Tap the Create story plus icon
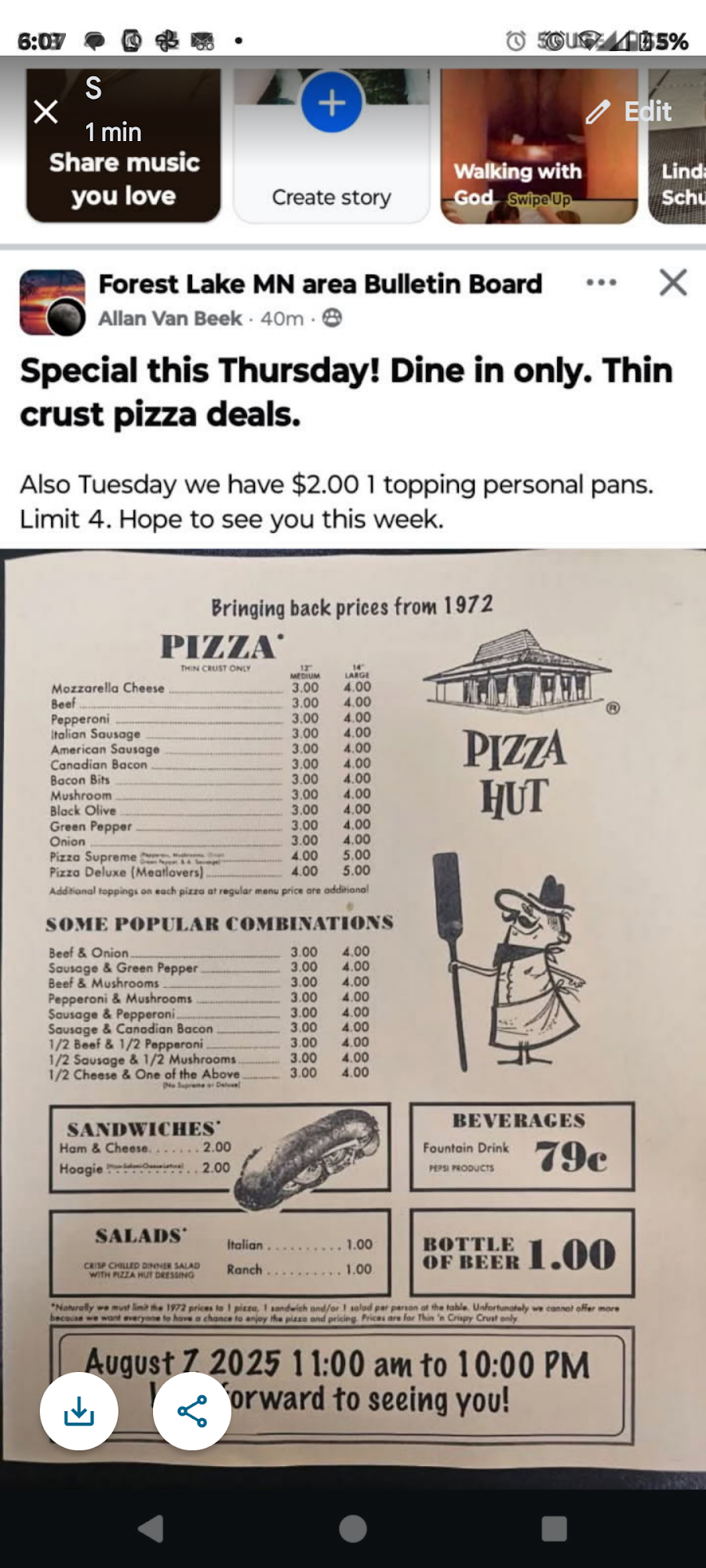Image resolution: width=706 pixels, height=1568 pixels. (331, 102)
